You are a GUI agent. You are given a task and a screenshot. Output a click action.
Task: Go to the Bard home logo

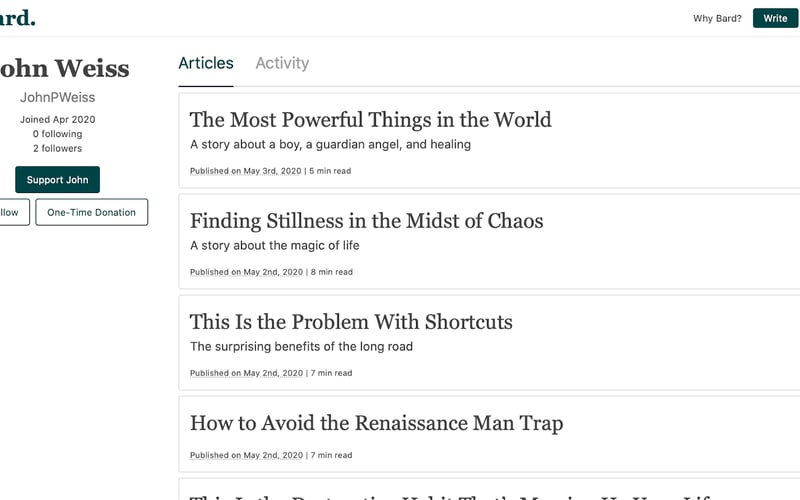click(17, 17)
